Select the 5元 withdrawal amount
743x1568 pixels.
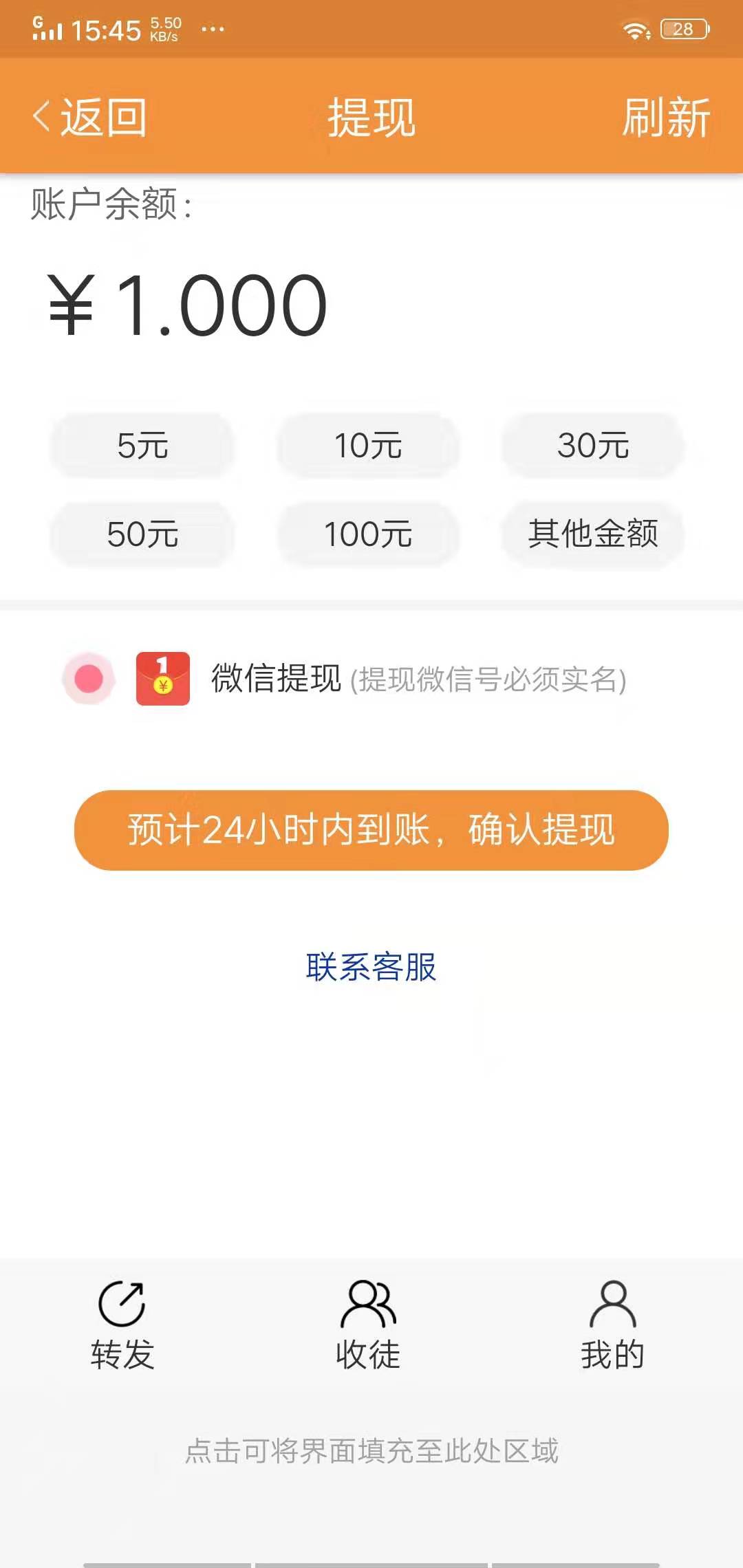point(142,447)
